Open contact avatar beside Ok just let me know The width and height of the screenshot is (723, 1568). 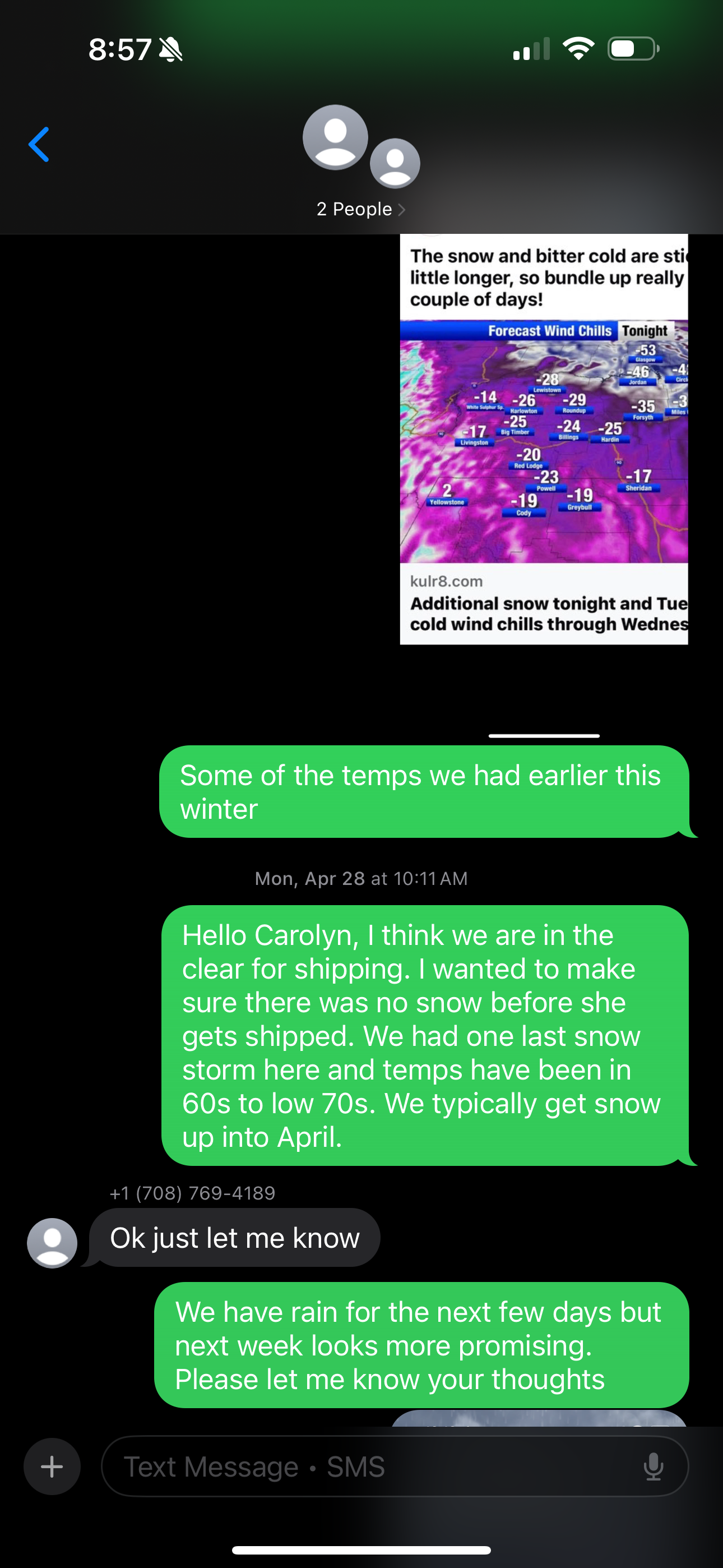(52, 1243)
